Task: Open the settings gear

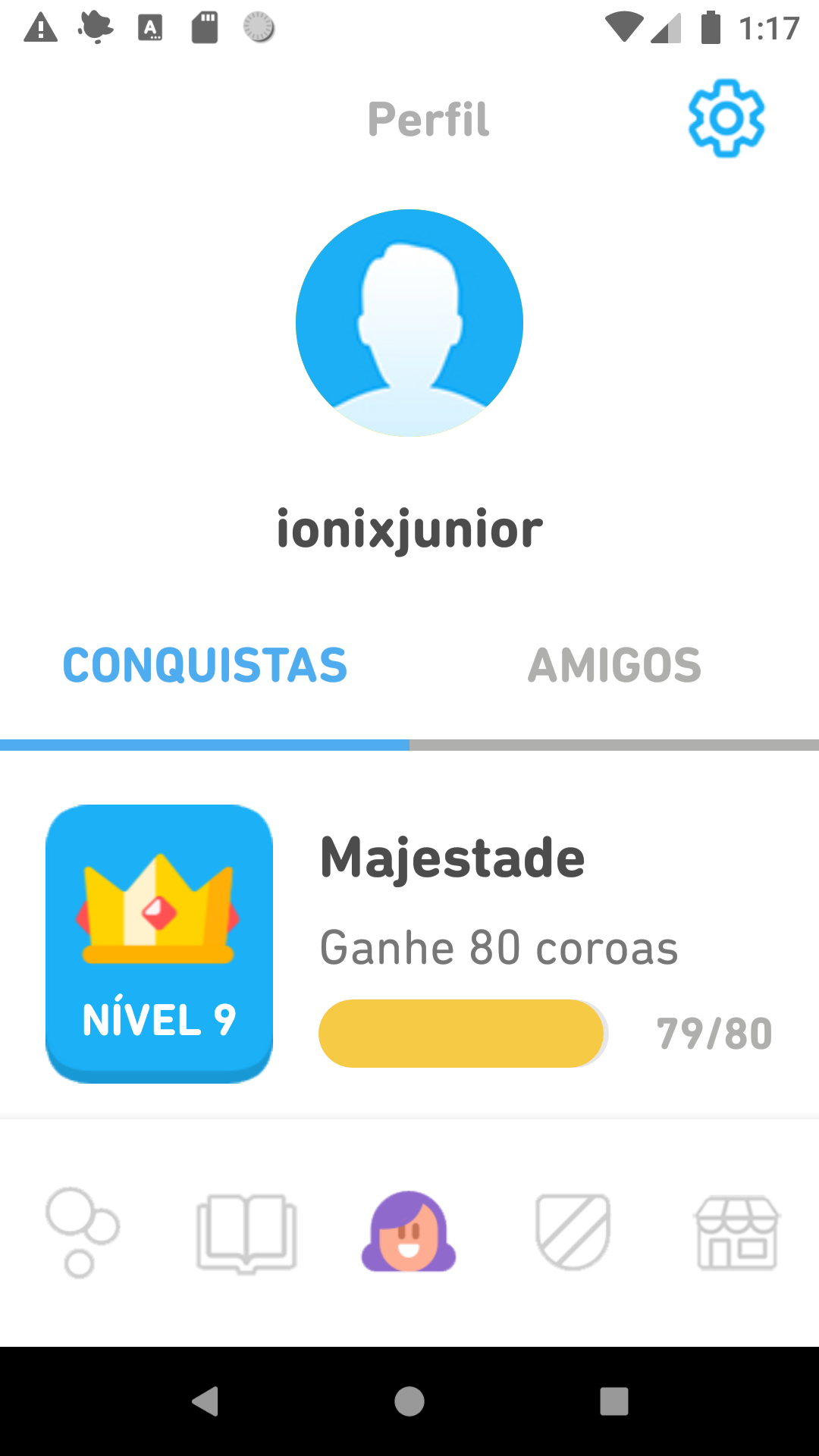Action: tap(726, 118)
